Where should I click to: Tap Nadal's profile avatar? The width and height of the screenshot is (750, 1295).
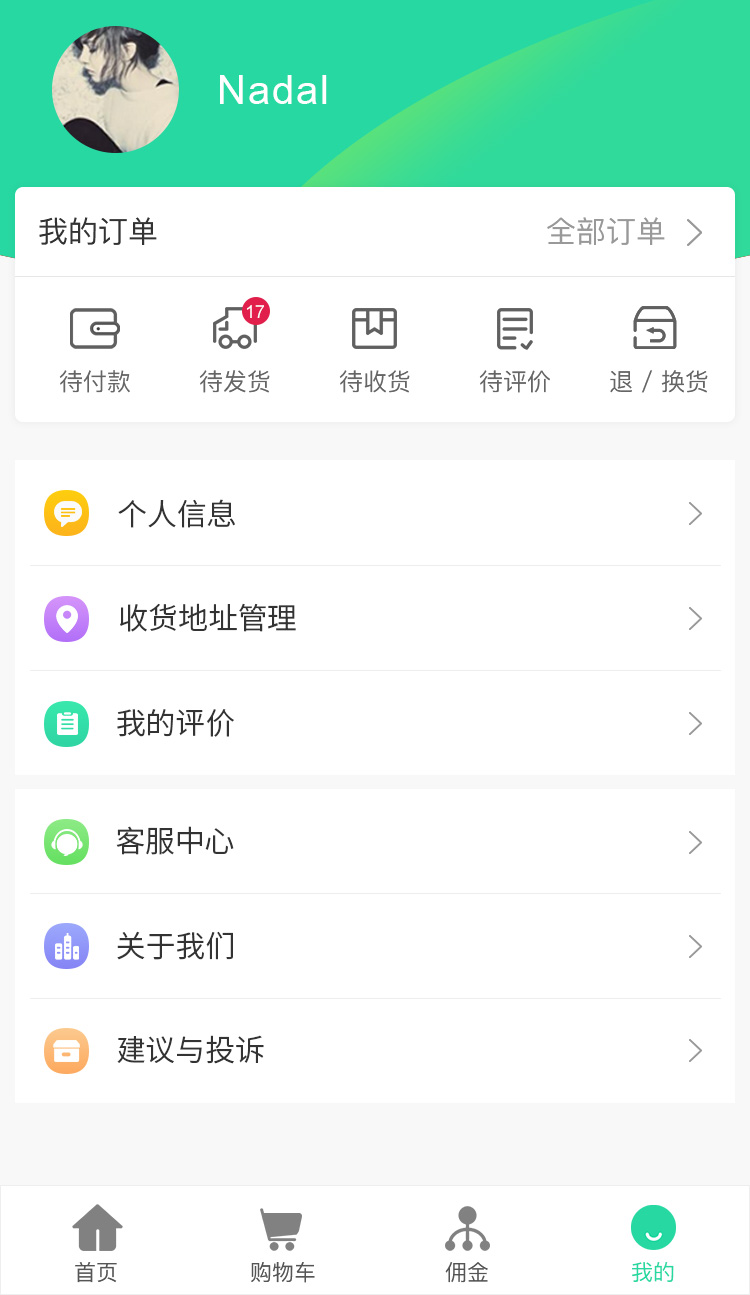tap(115, 90)
